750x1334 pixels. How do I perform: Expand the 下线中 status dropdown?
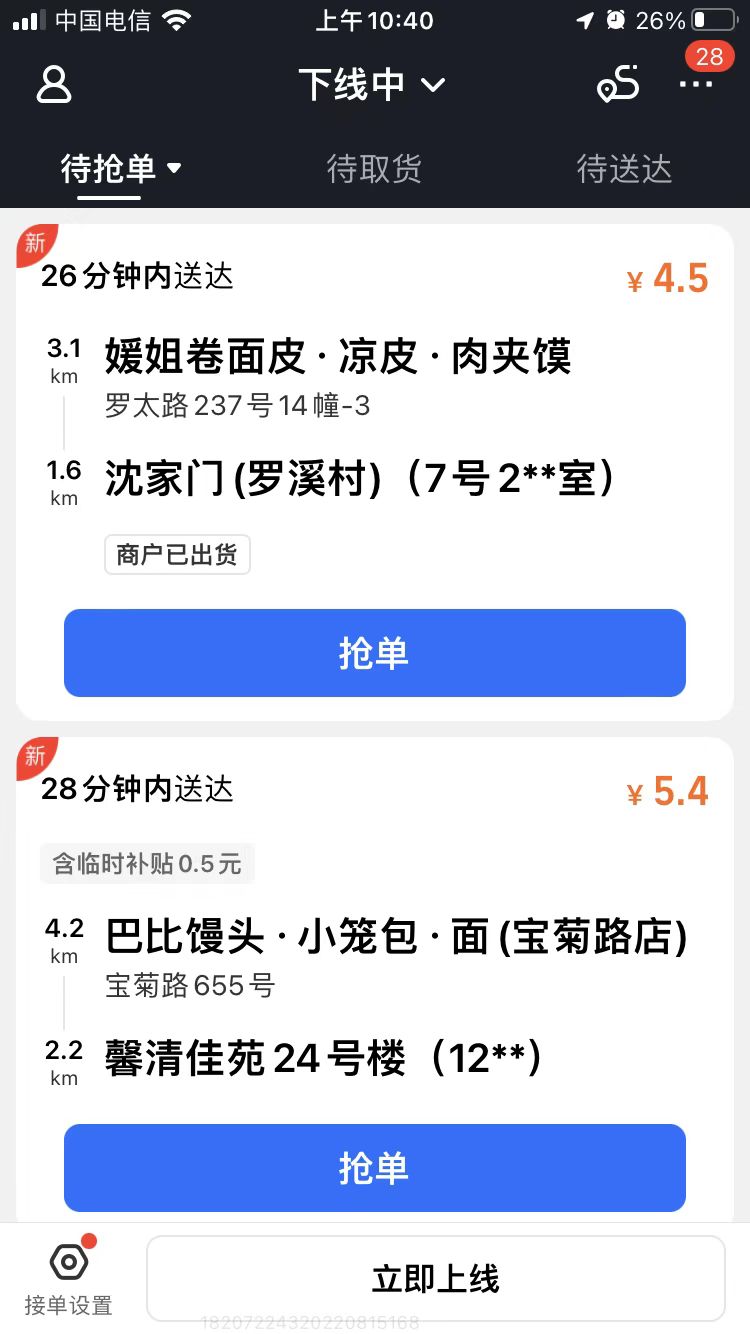coord(374,85)
